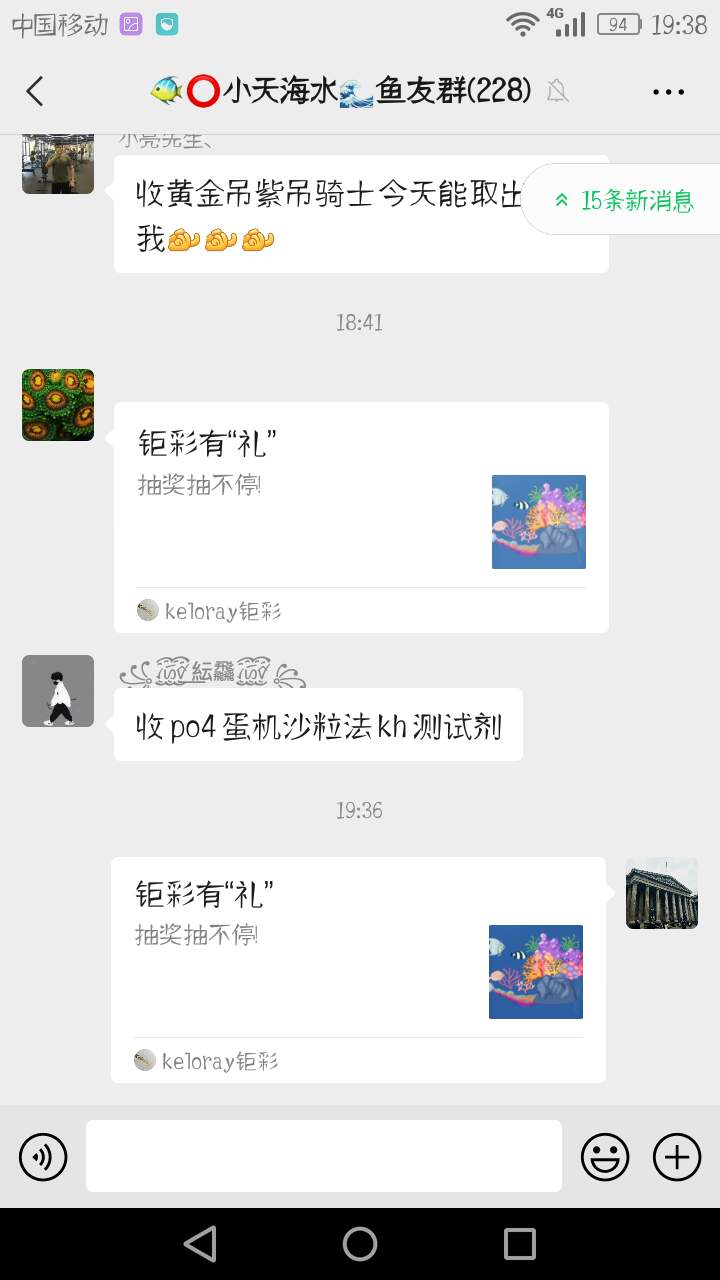Open the 钜彩有“礼” card sent at 19:36

(358, 968)
